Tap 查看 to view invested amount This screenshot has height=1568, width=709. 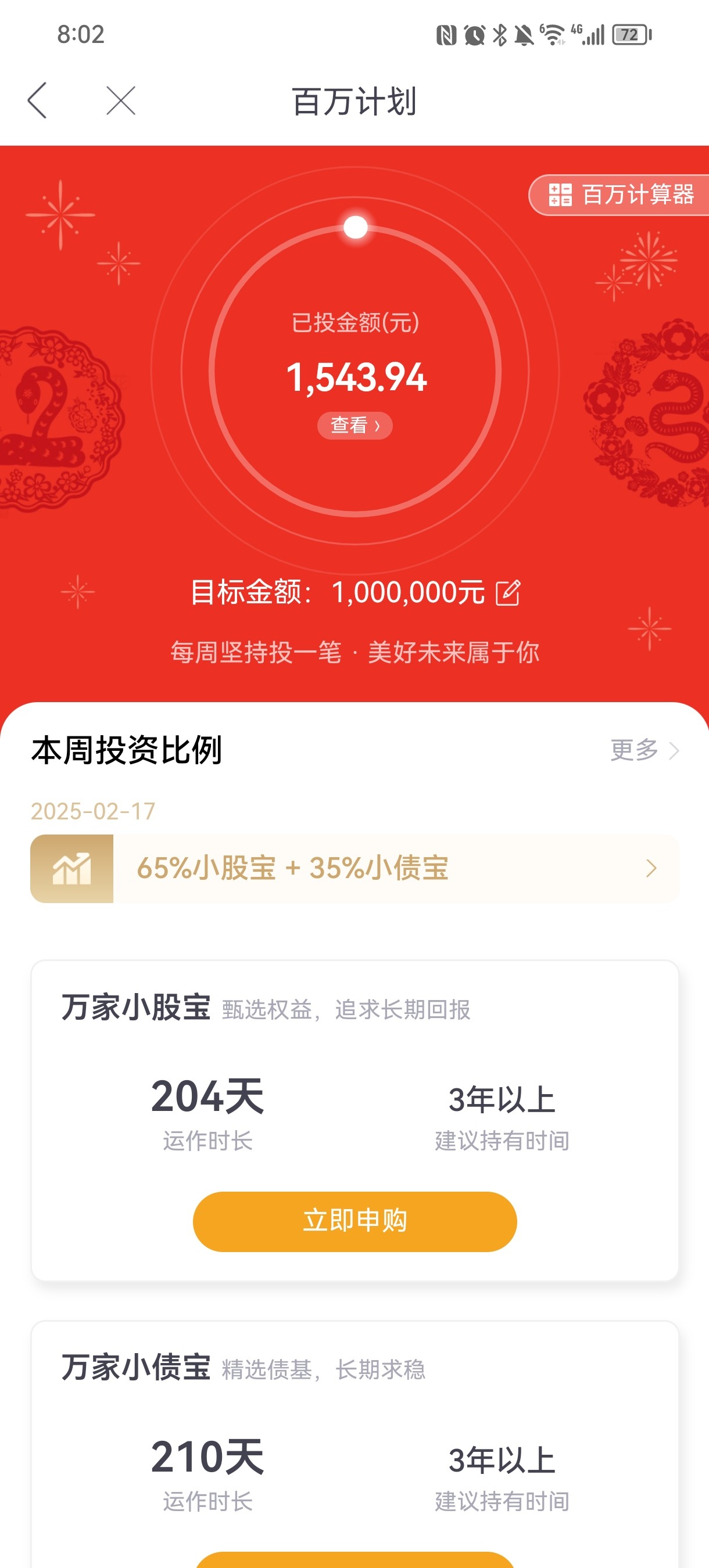(x=354, y=425)
